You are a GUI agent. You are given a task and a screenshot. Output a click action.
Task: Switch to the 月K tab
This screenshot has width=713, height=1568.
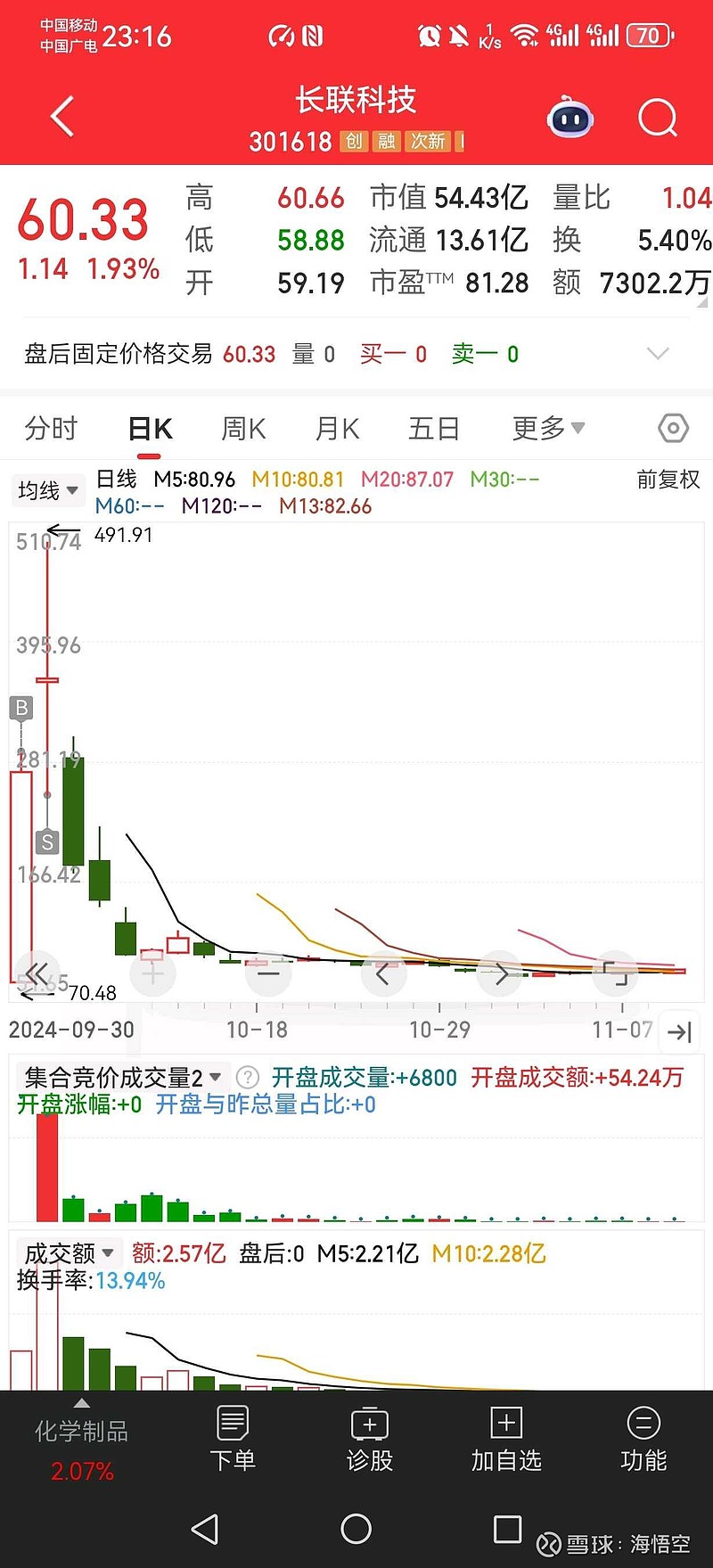point(337,429)
